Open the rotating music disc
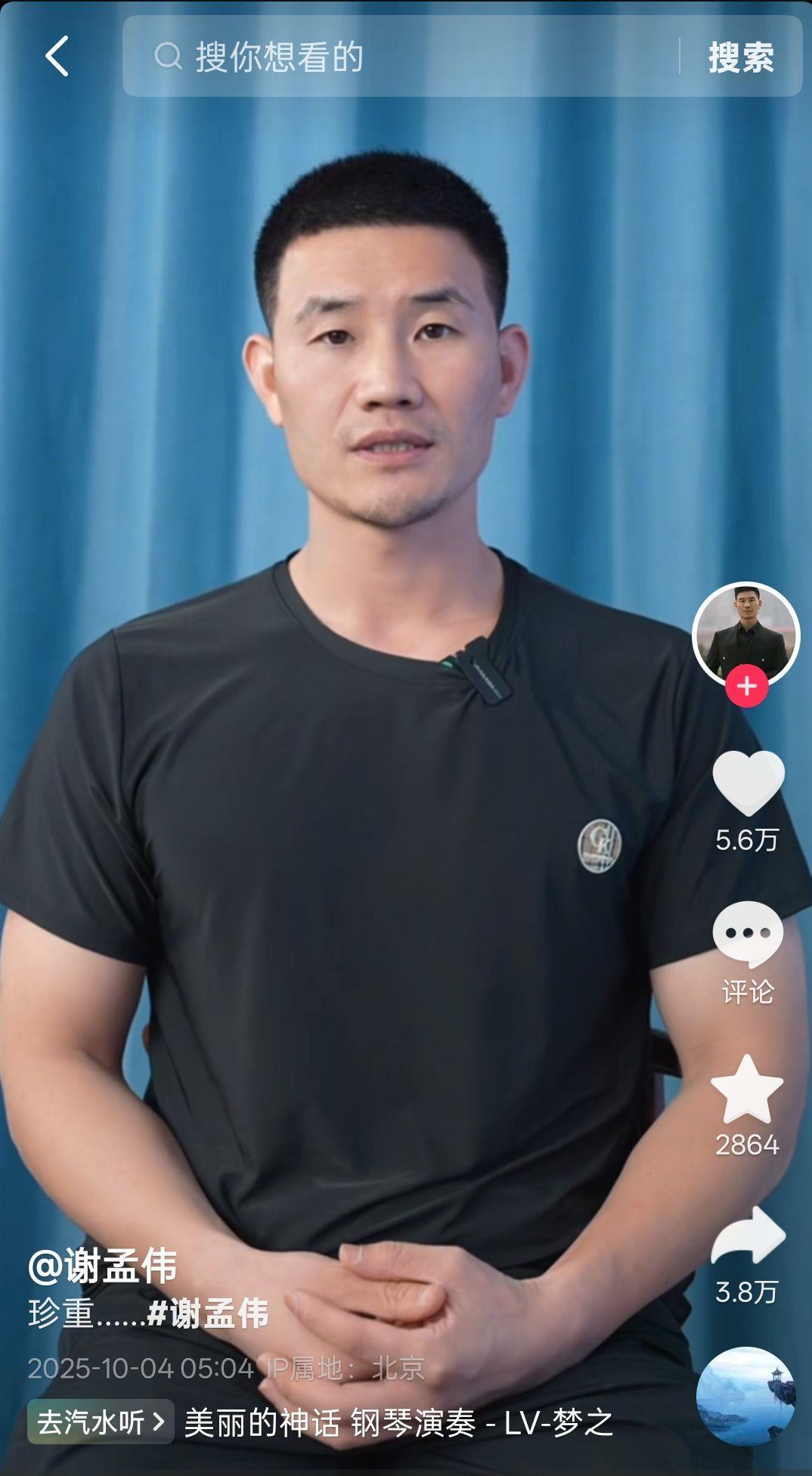This screenshot has height=1476, width=812. tap(745, 1396)
